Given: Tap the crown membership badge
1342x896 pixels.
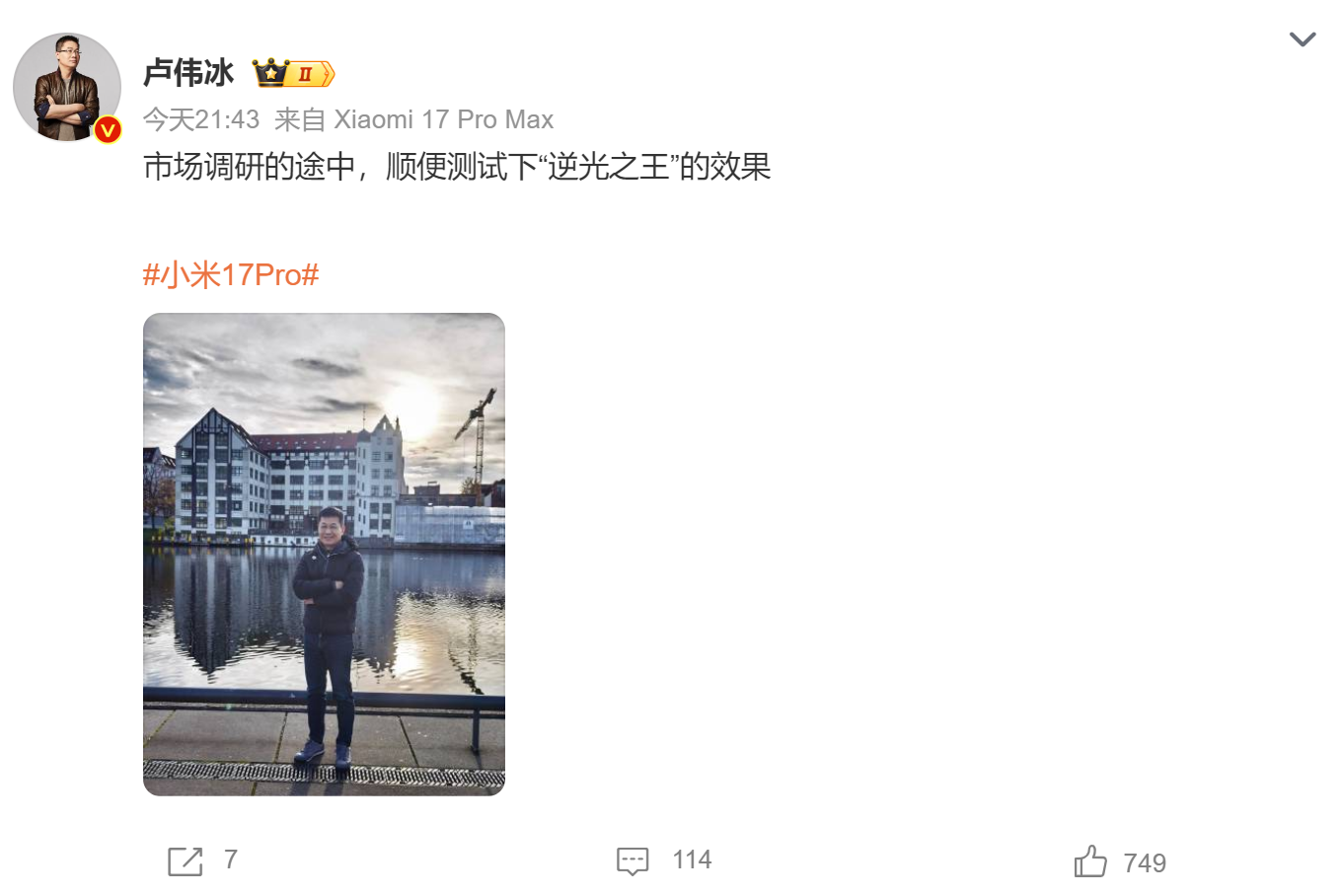Looking at the screenshot, I should 293,73.
